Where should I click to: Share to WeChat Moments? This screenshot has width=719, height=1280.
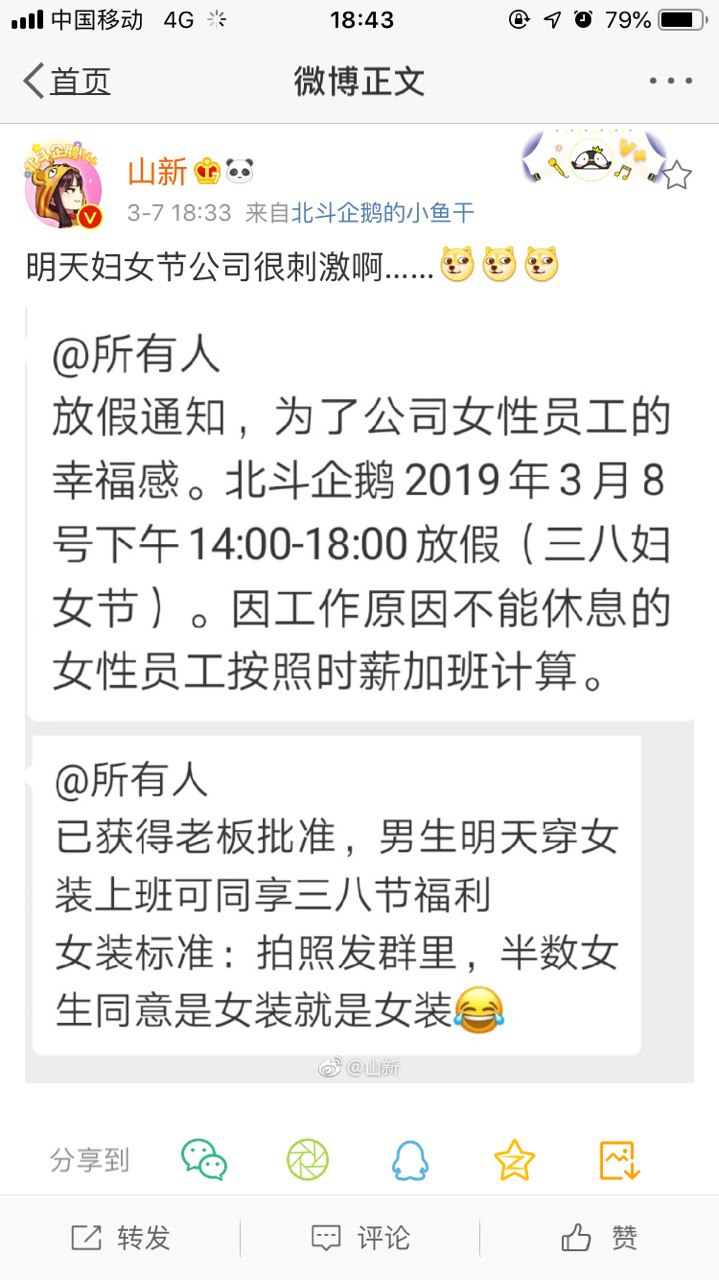pos(307,1160)
